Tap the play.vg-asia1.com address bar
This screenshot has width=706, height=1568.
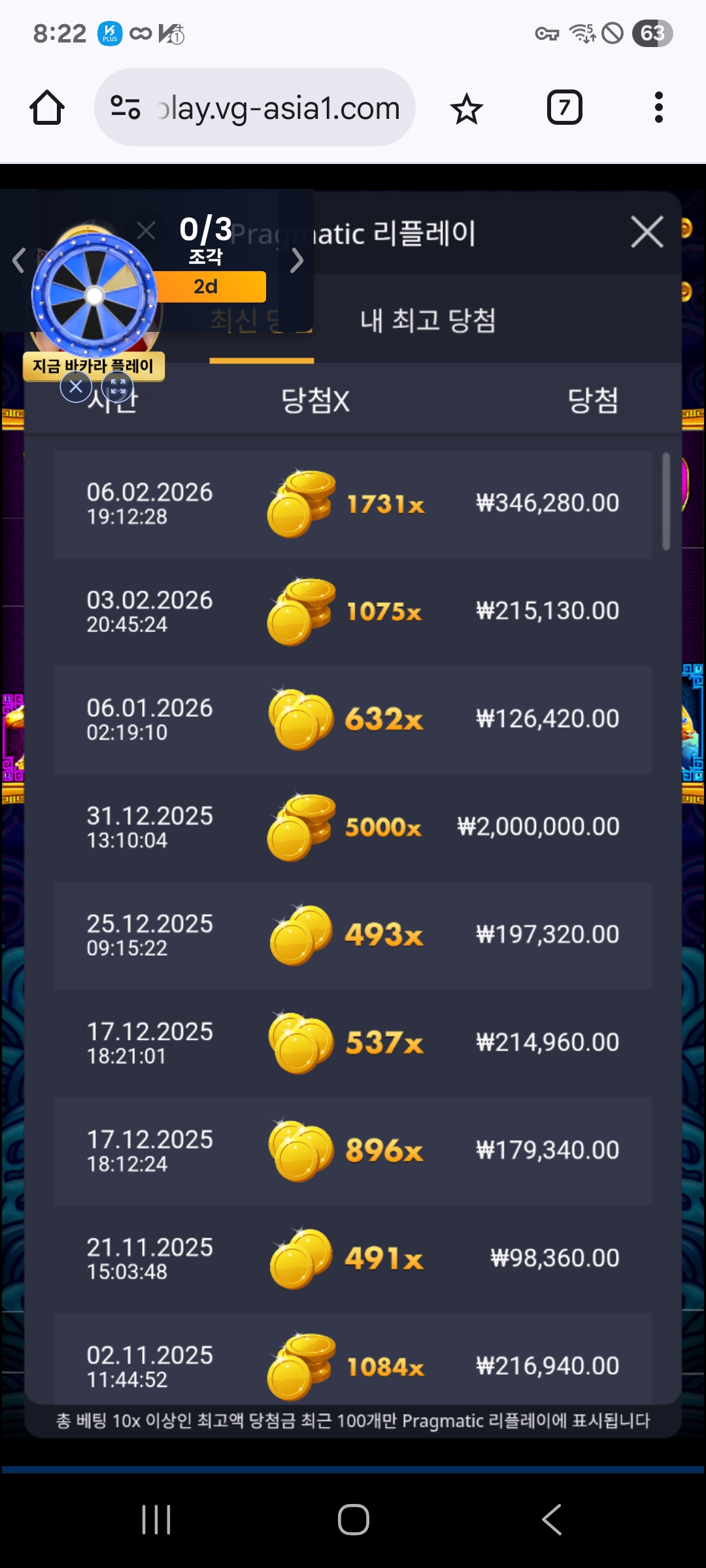[255, 108]
